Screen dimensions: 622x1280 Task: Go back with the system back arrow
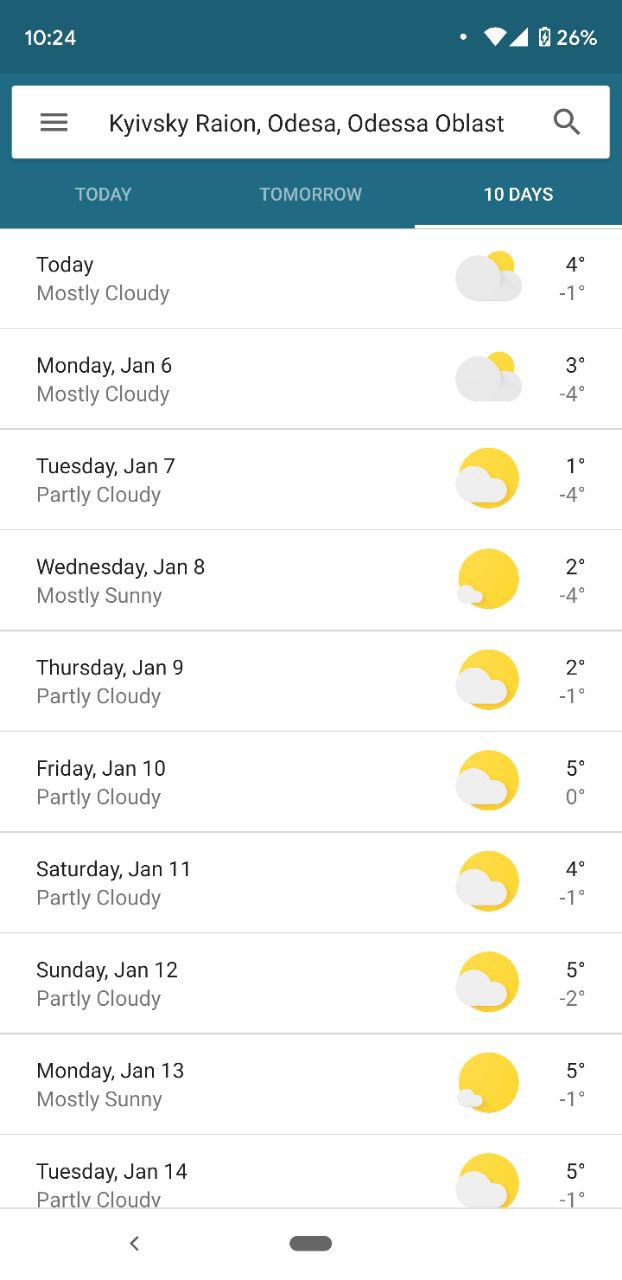tap(134, 1243)
